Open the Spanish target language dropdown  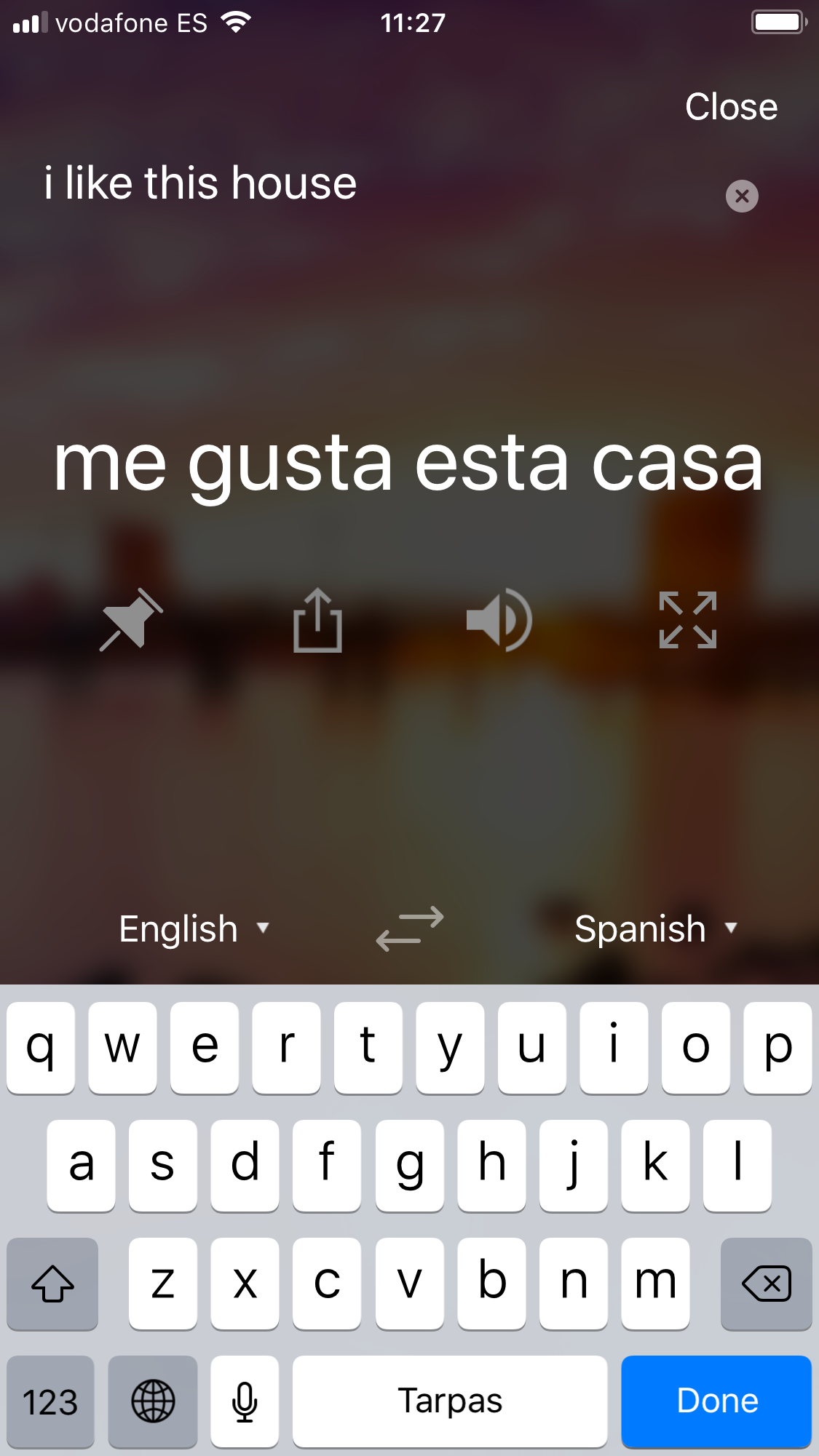(655, 929)
